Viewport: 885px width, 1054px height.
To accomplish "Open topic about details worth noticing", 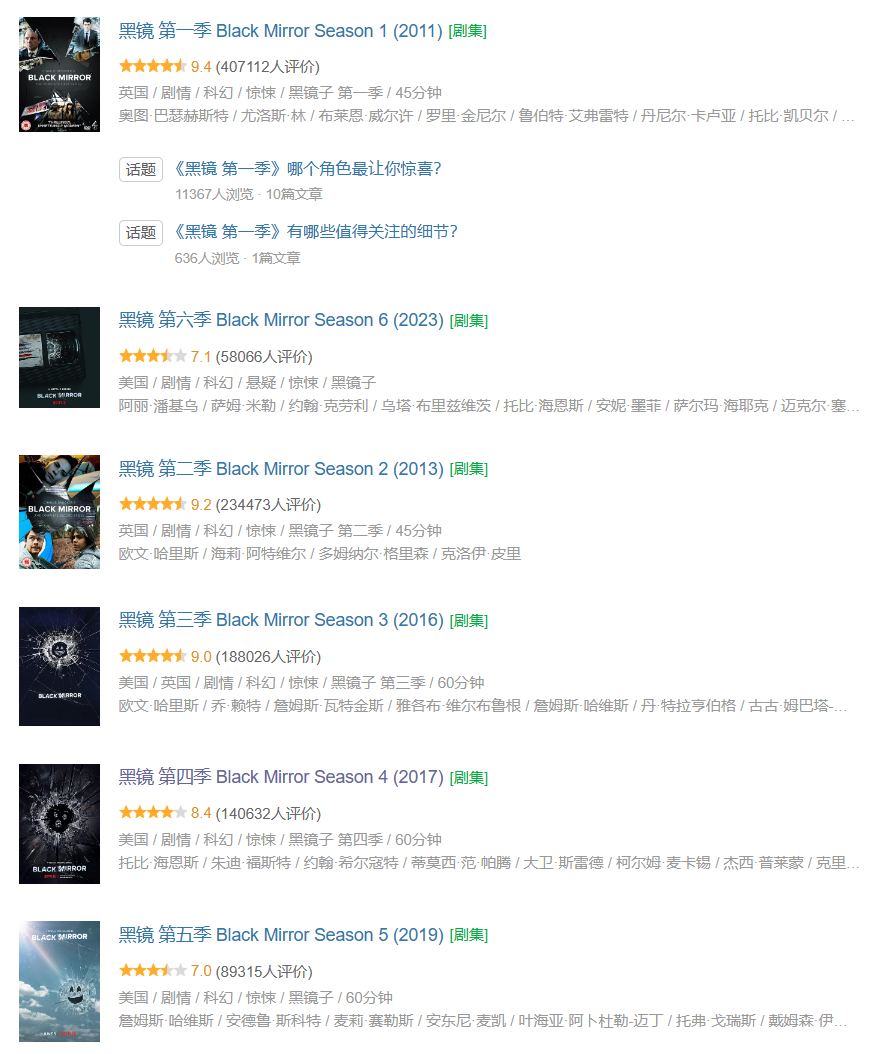I will coord(315,232).
